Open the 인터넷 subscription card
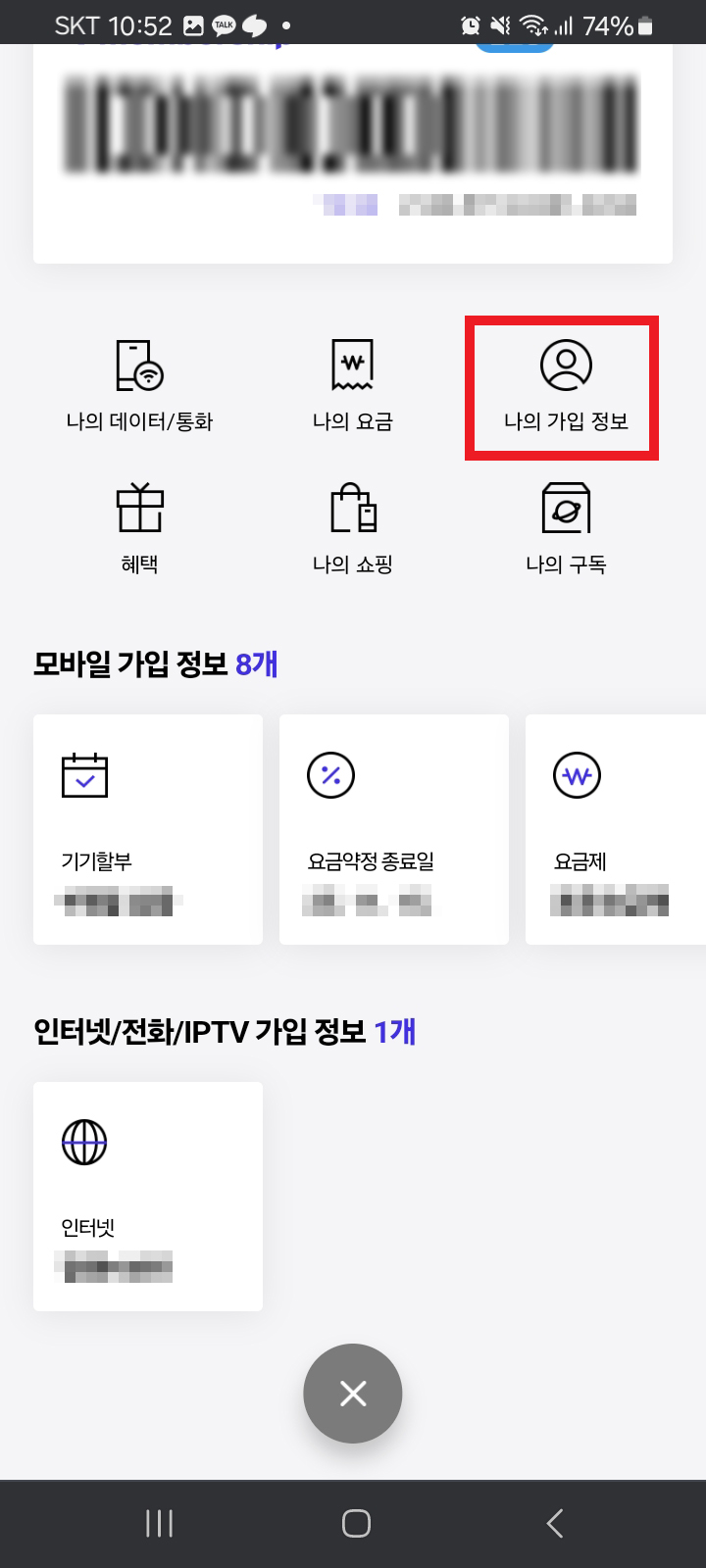This screenshot has width=706, height=1568. [148, 1196]
